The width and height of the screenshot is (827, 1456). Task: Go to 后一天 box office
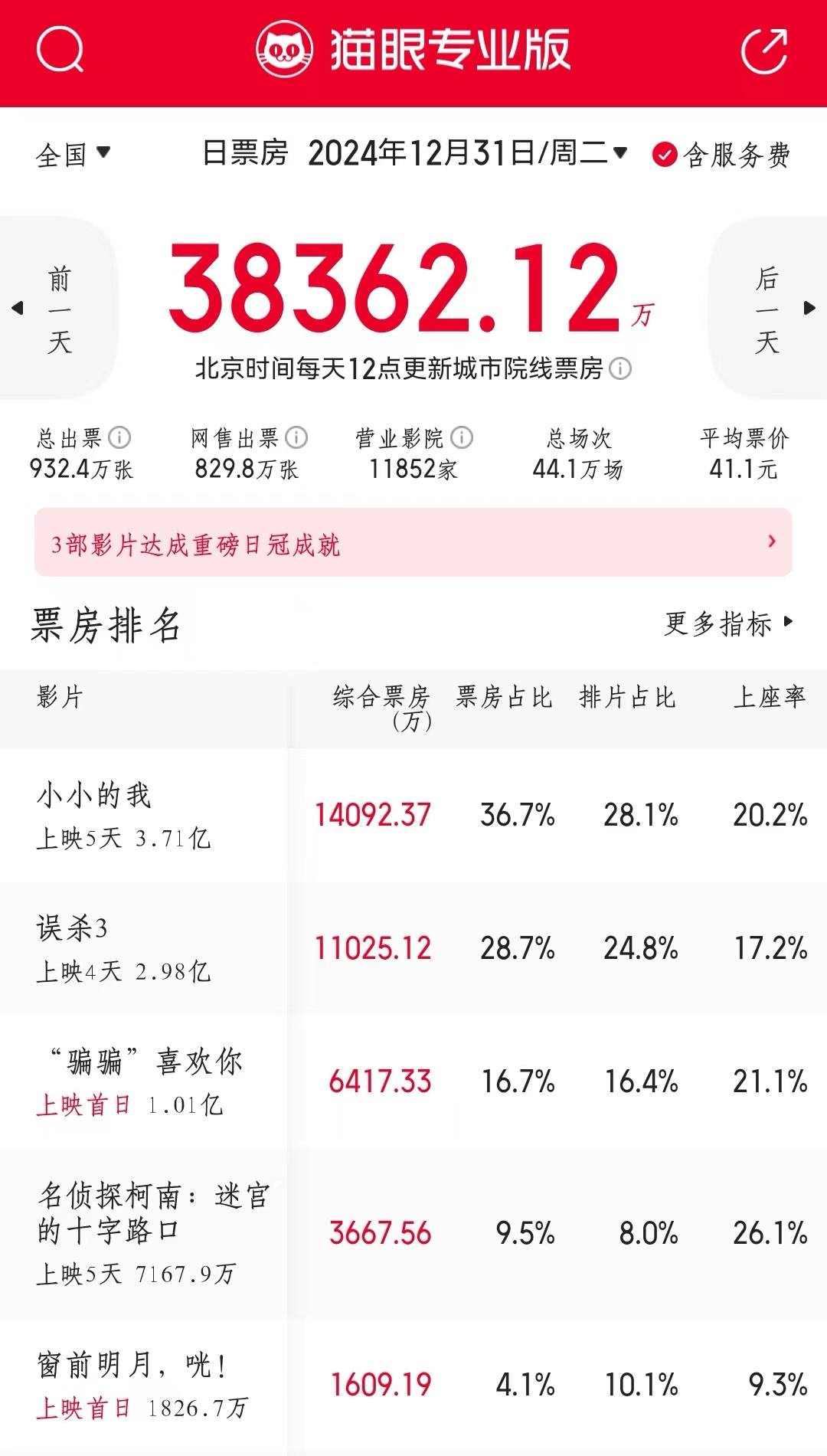pos(768,309)
